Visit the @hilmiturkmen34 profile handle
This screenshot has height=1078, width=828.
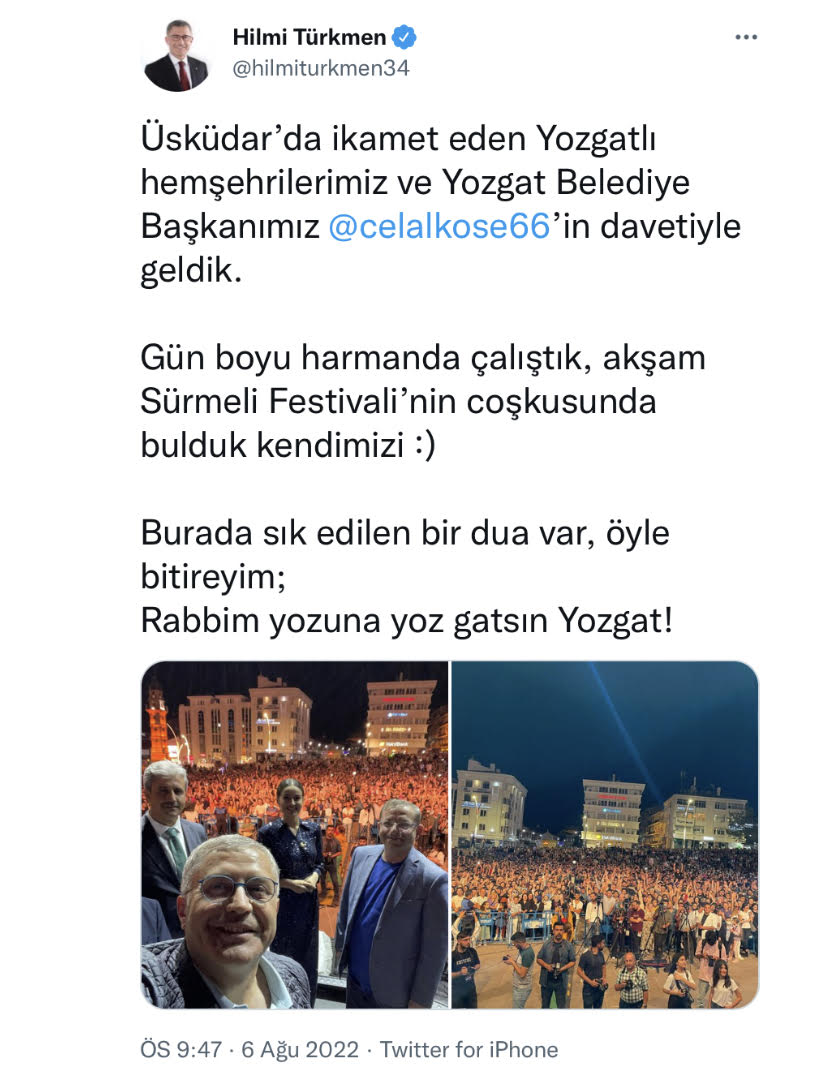click(x=321, y=68)
